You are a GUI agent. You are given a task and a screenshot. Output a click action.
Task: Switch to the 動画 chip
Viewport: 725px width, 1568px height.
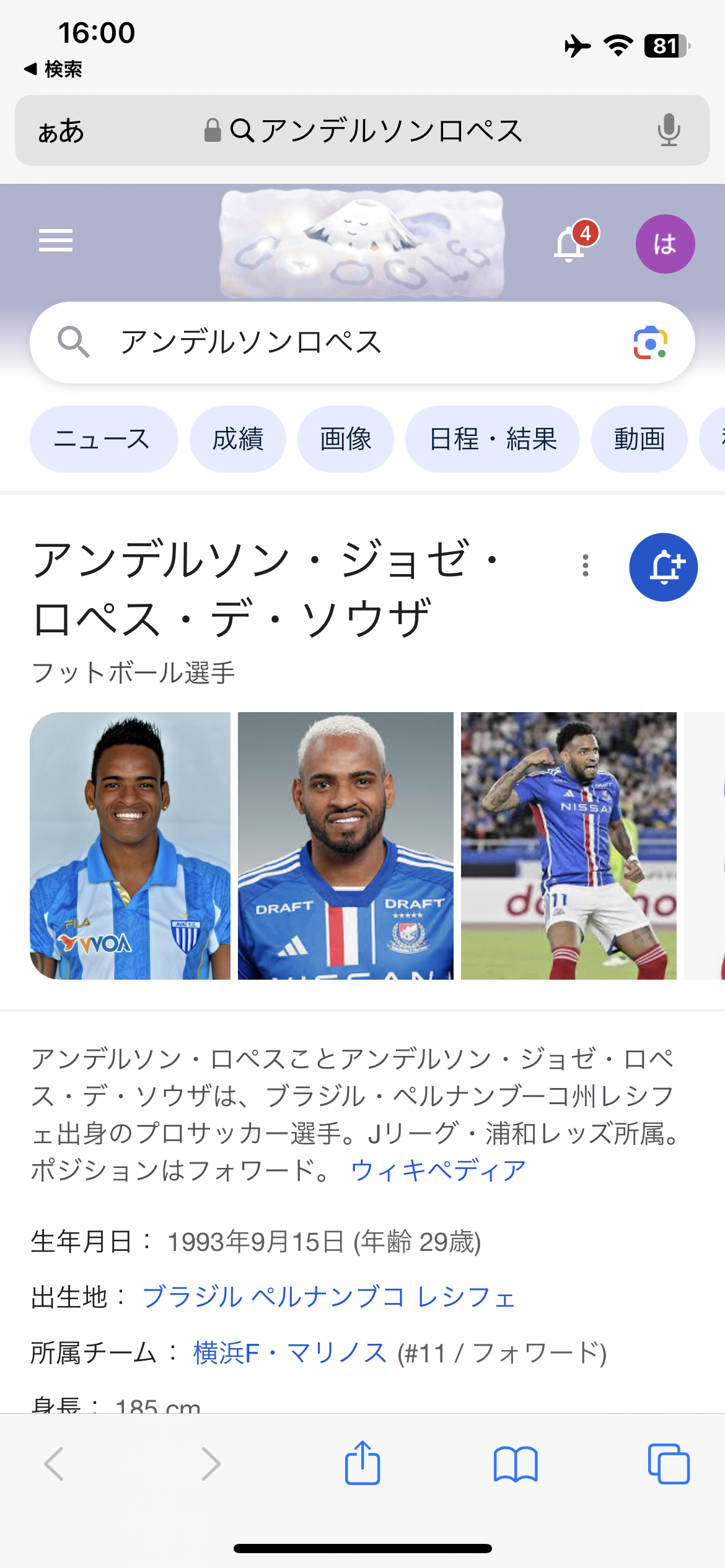(639, 439)
